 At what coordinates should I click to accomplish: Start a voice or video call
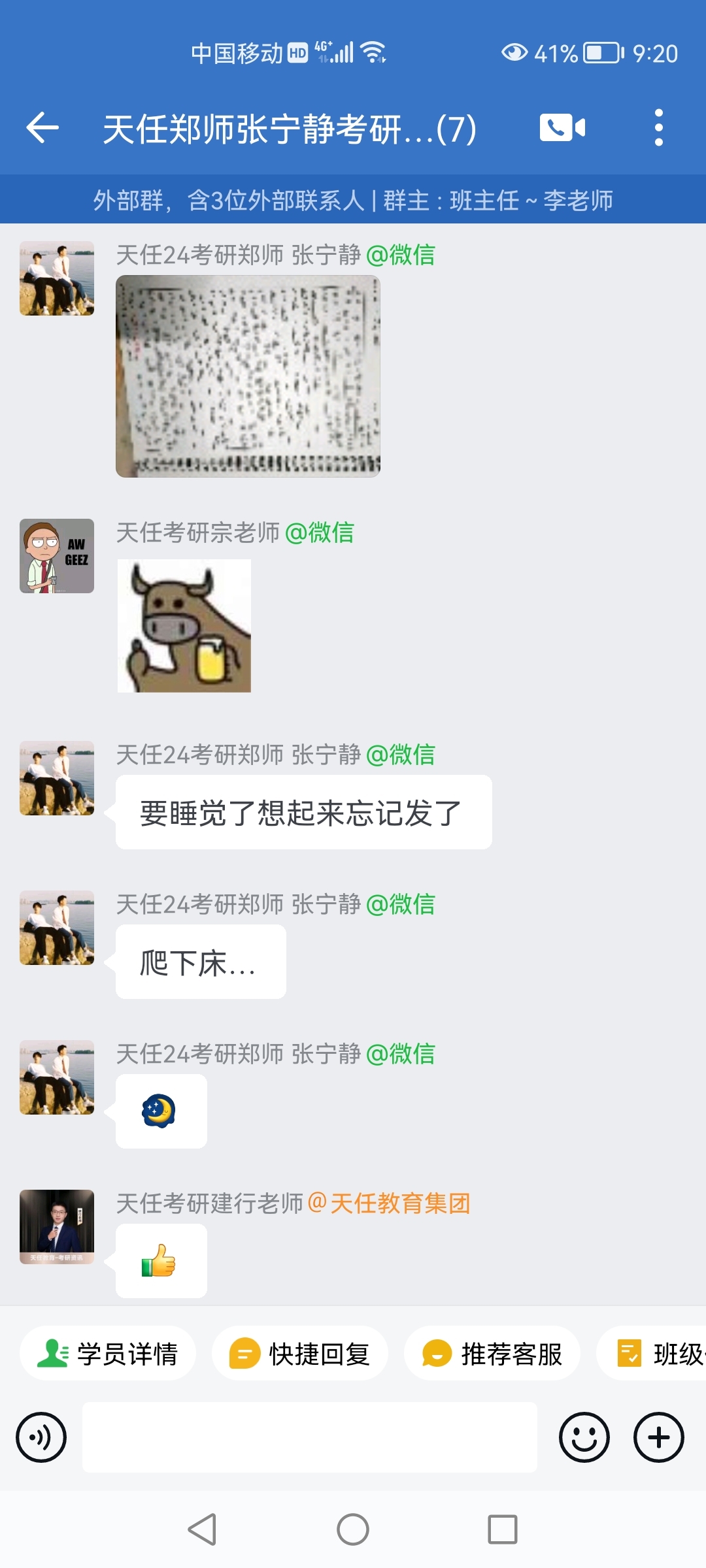(562, 127)
